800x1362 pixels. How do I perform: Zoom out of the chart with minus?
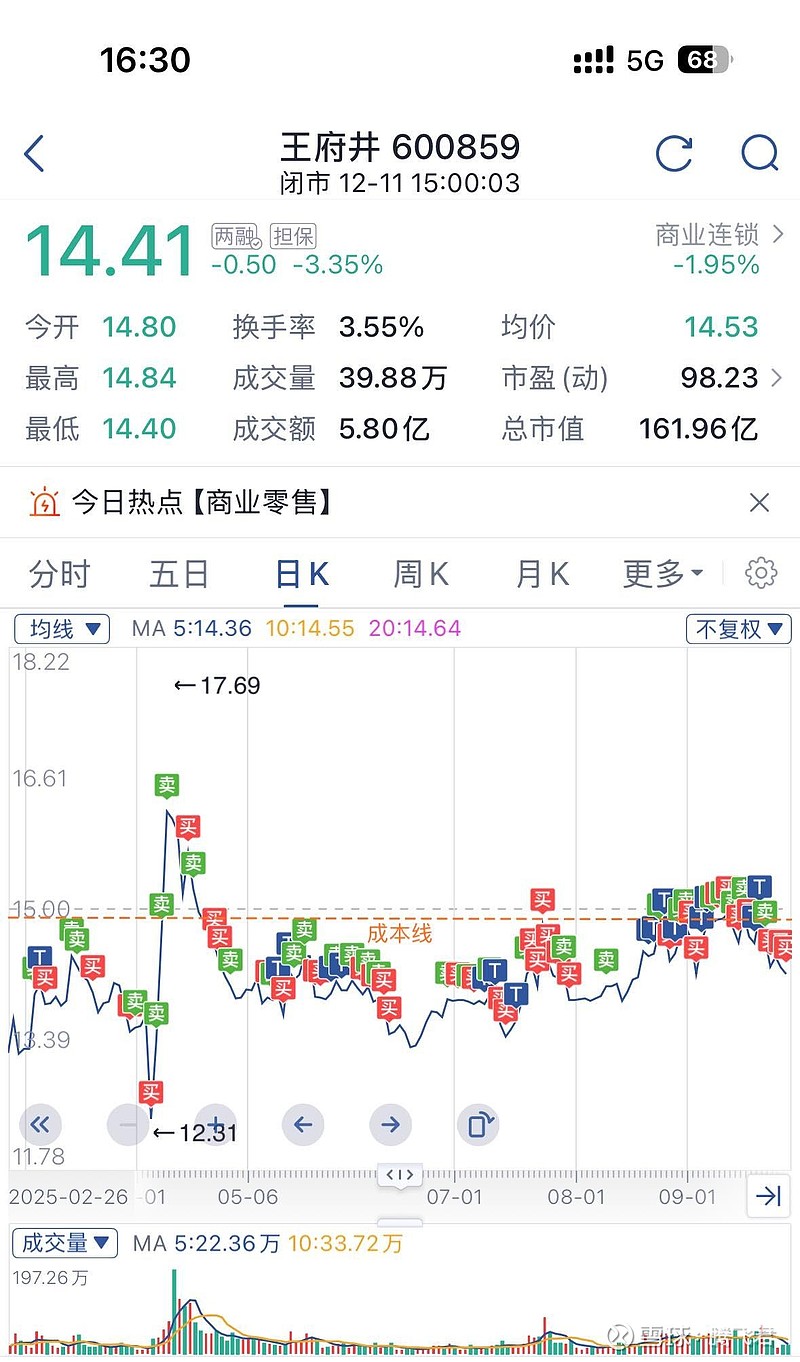(127, 1124)
